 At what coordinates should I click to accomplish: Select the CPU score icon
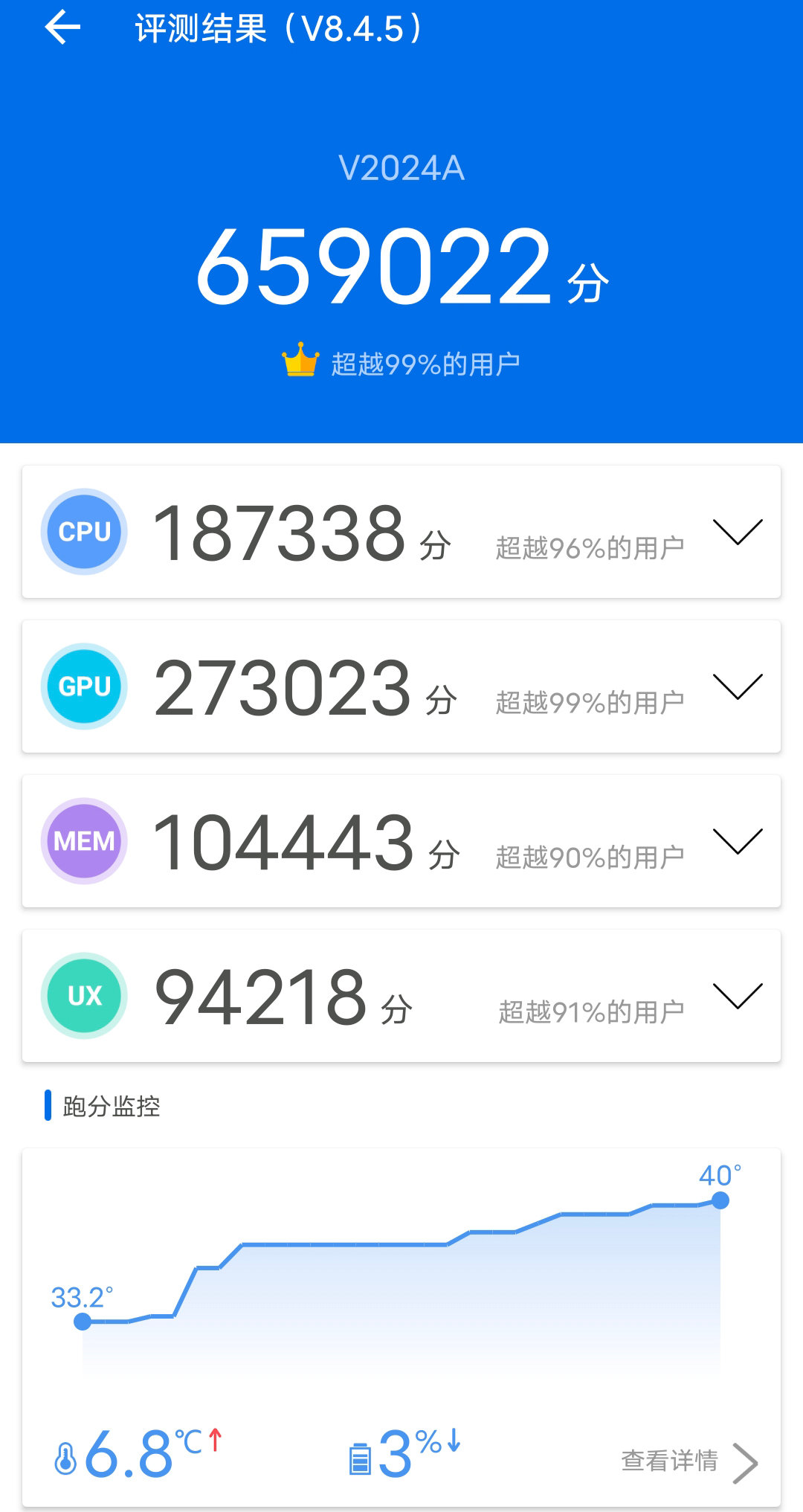(x=83, y=533)
